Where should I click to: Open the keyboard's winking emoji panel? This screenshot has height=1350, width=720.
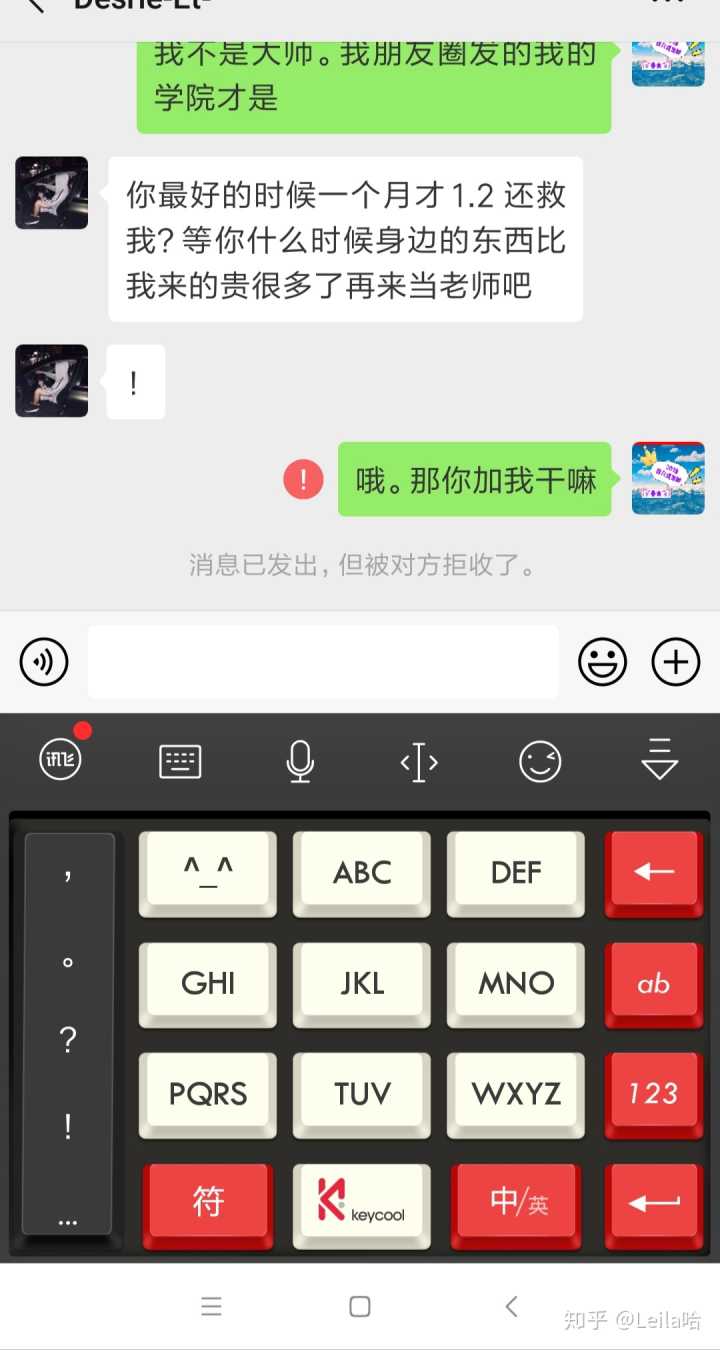tap(540, 762)
